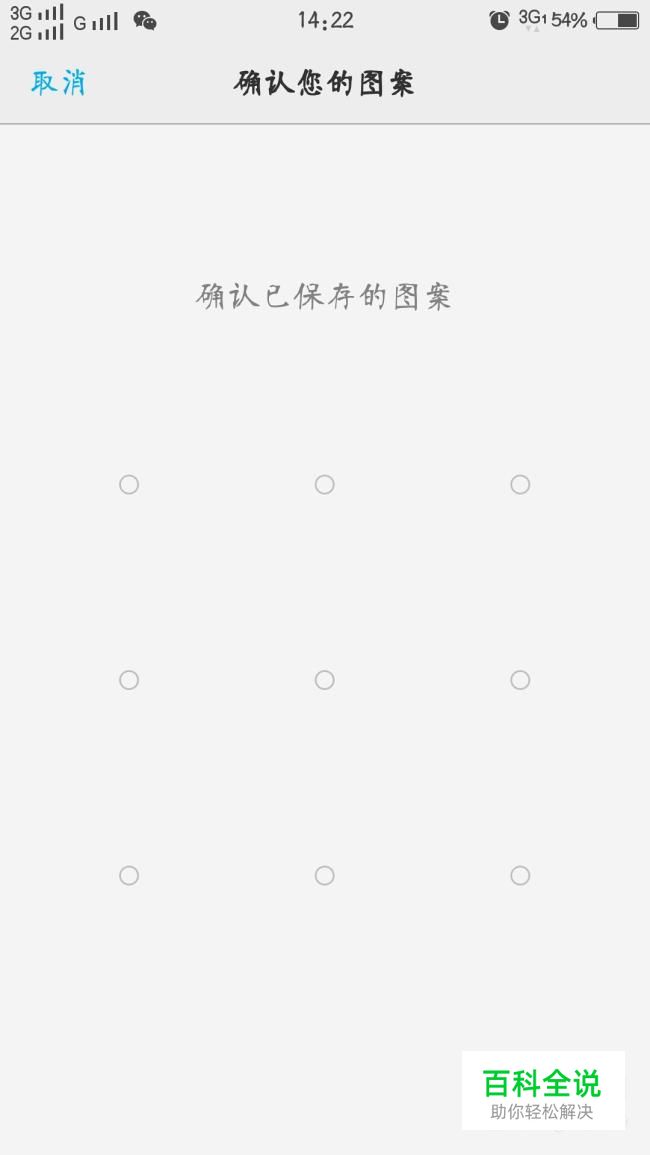
Task: Tap the bottom-left pattern dot
Action: [129, 875]
